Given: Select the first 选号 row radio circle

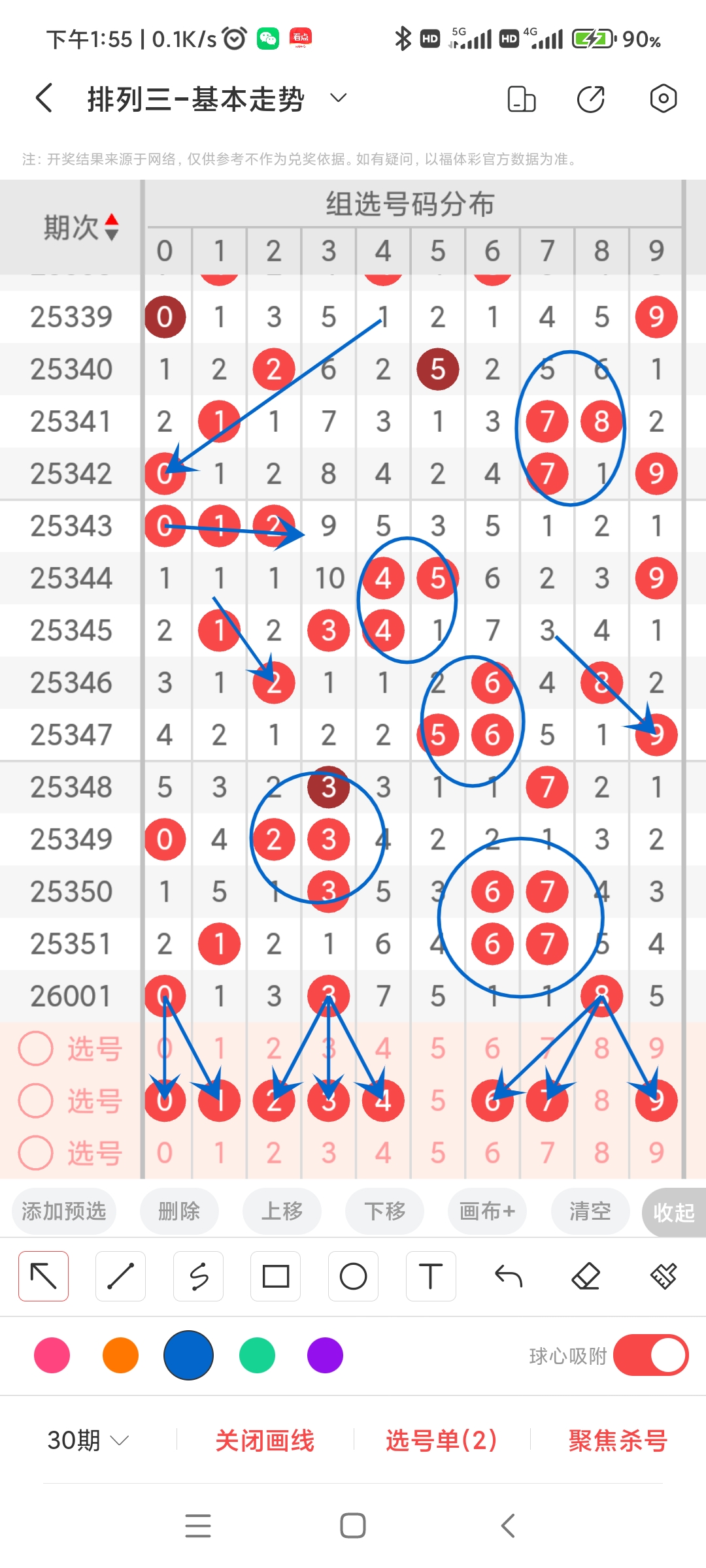Looking at the screenshot, I should point(36,1047).
